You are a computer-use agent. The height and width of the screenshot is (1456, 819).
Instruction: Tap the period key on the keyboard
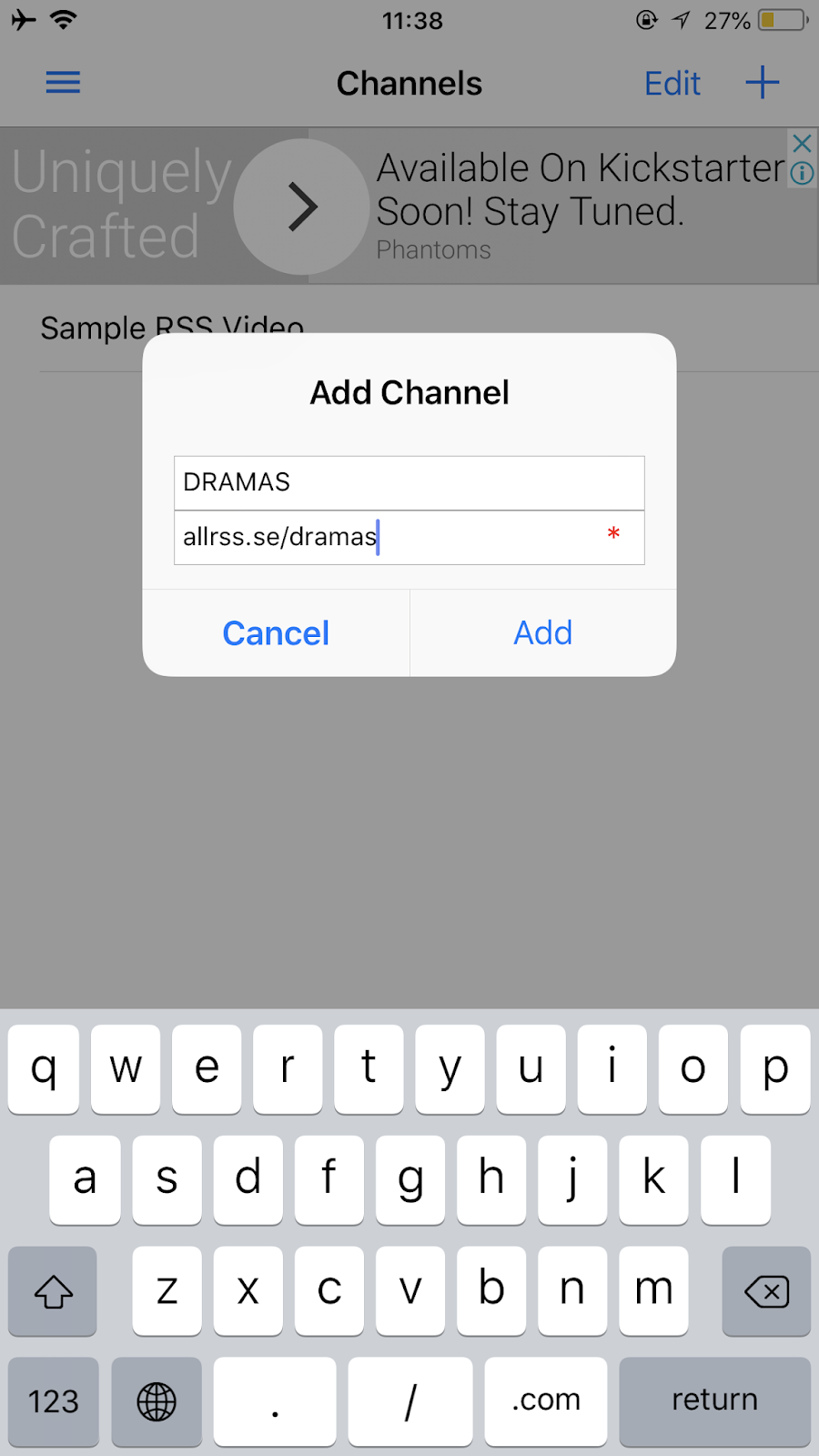coord(274,1401)
